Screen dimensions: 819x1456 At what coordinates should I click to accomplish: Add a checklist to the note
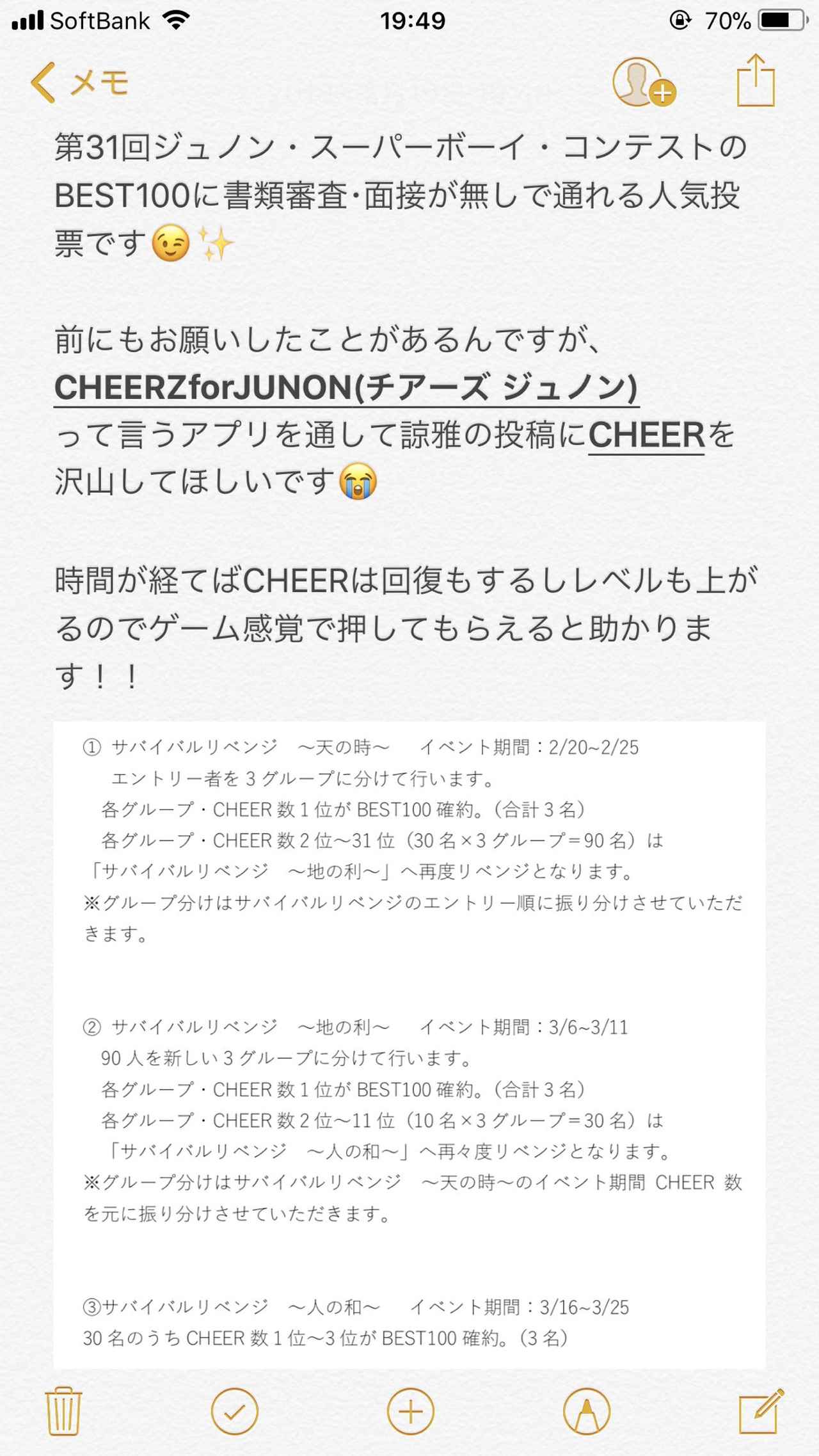point(235,1411)
